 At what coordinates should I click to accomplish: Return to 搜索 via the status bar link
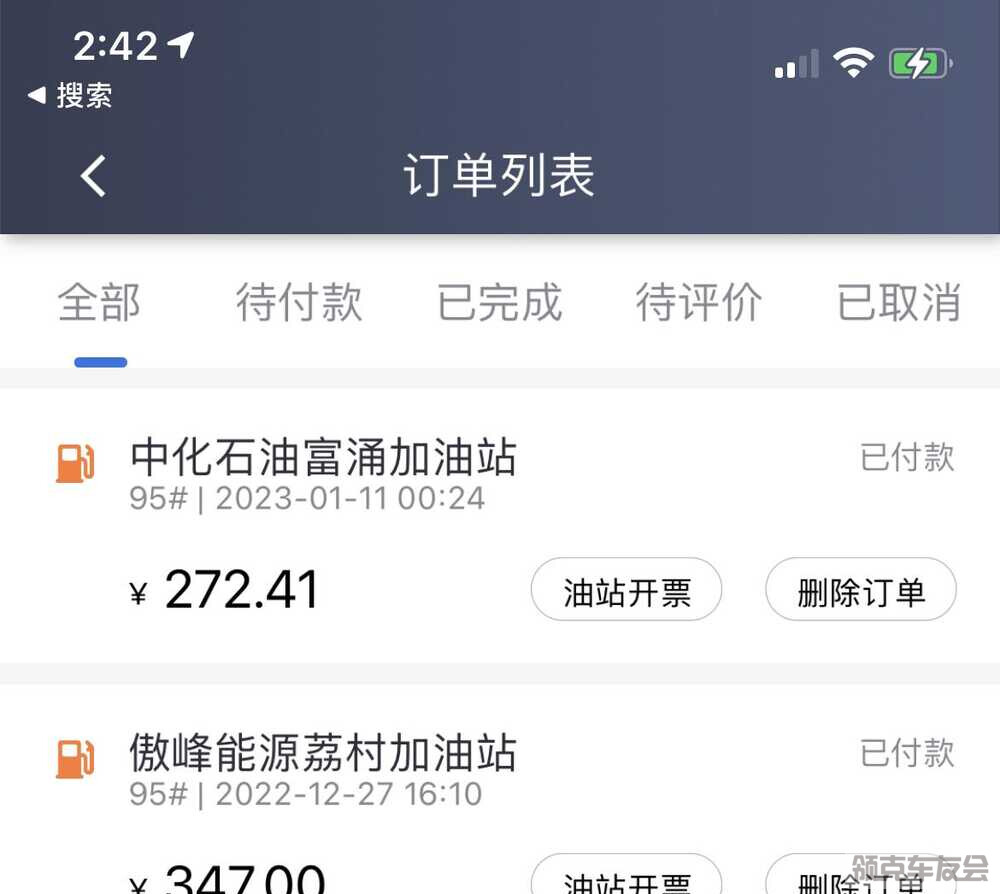click(x=70, y=96)
